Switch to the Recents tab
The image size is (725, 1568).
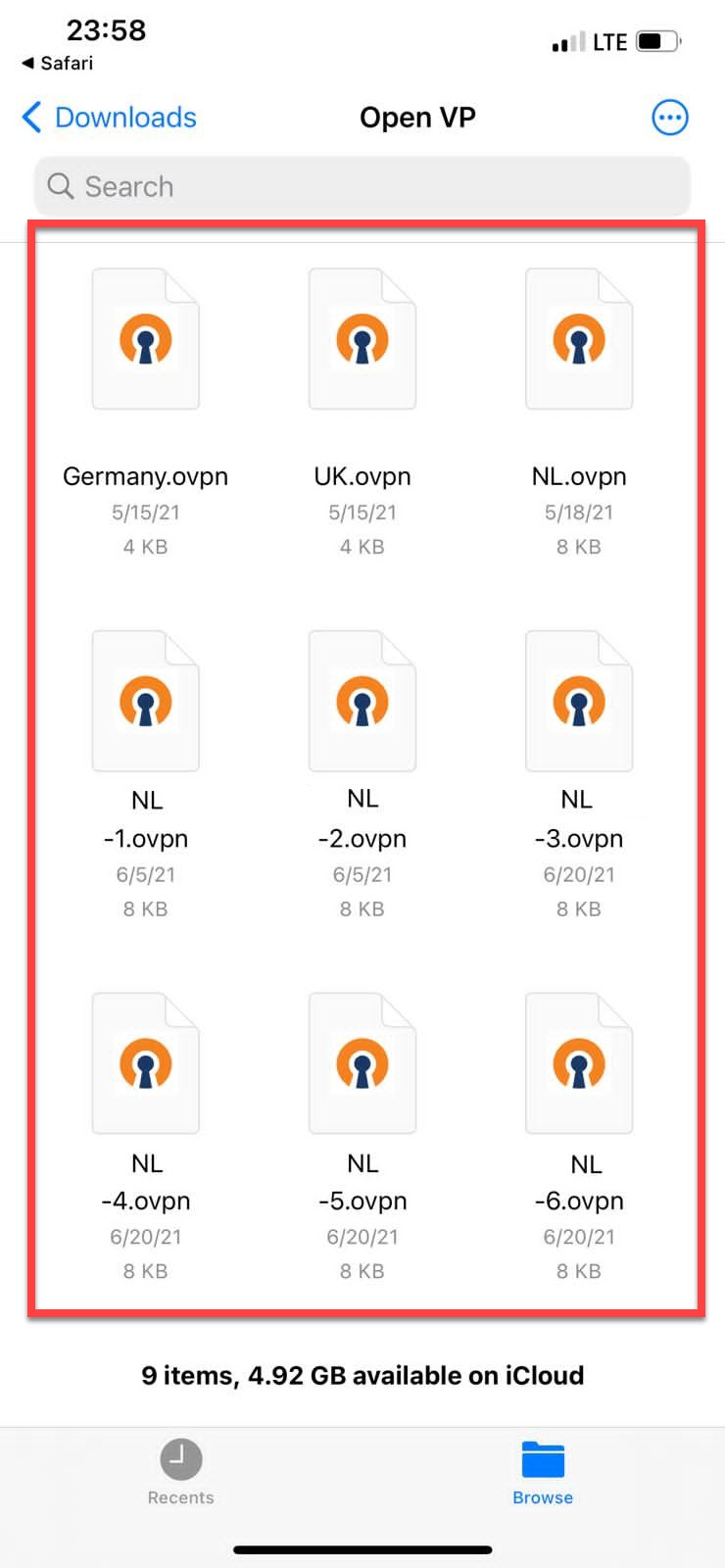(x=180, y=1471)
